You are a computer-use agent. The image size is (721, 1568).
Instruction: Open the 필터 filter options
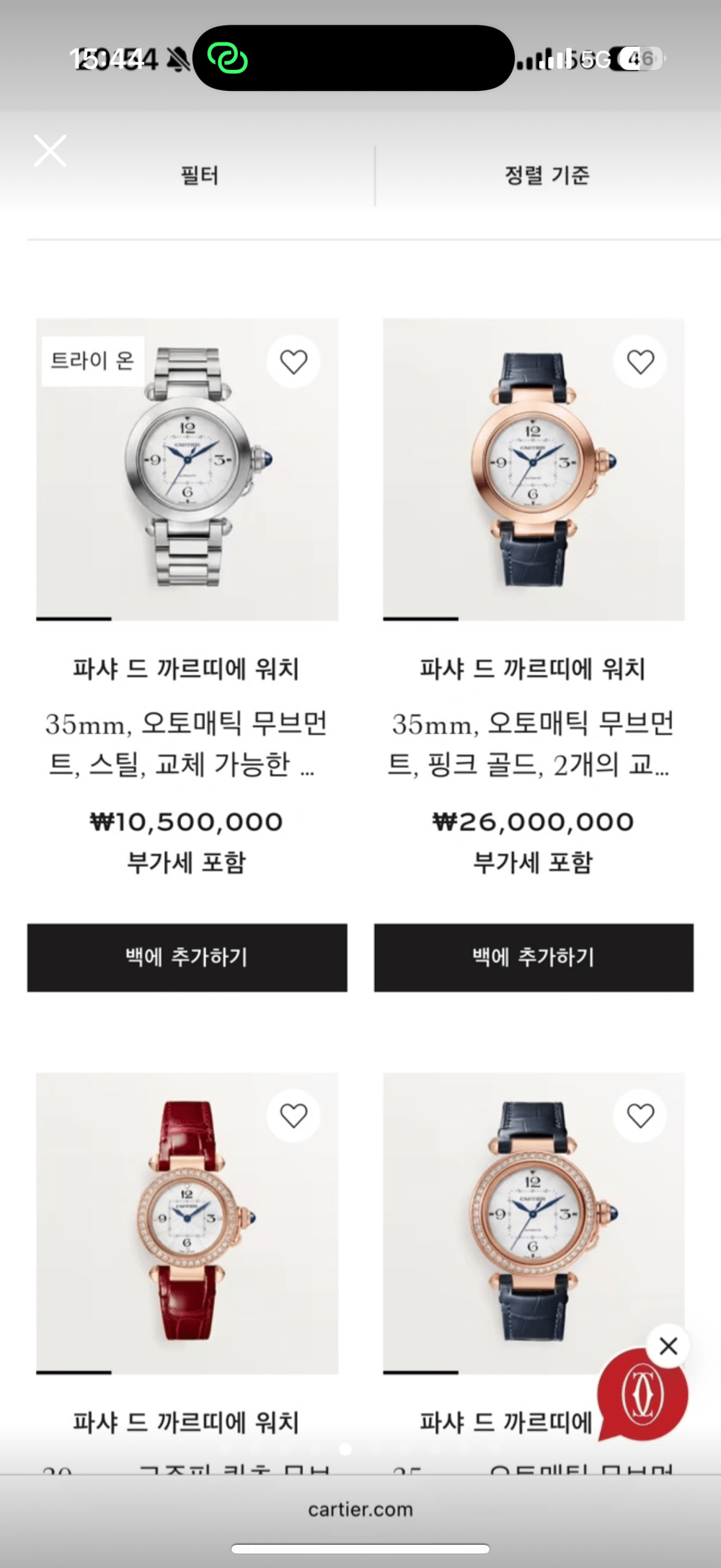(x=199, y=175)
